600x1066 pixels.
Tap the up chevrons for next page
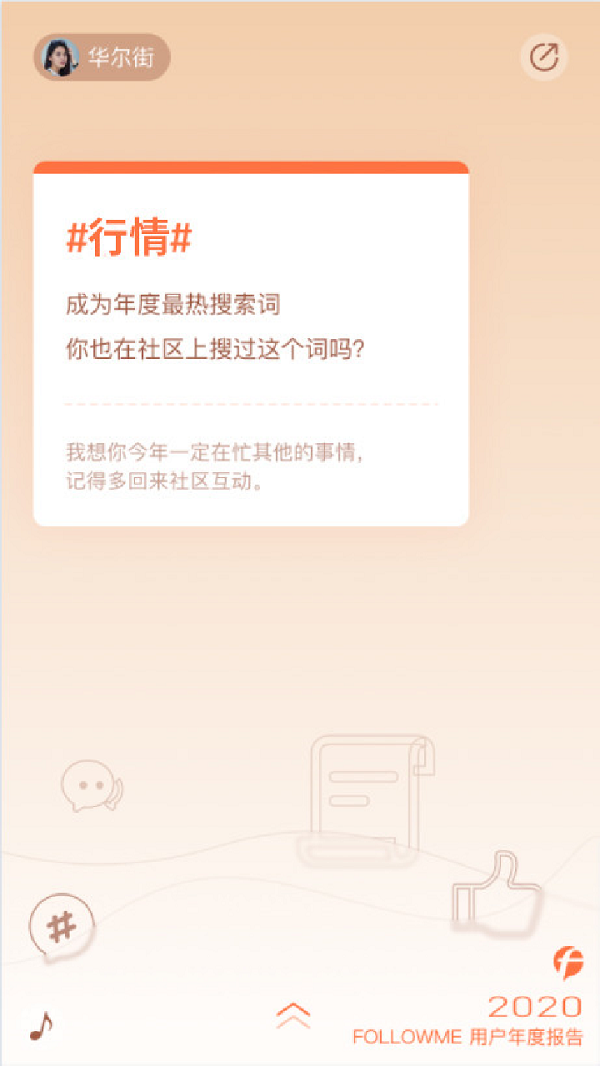(x=293, y=1016)
